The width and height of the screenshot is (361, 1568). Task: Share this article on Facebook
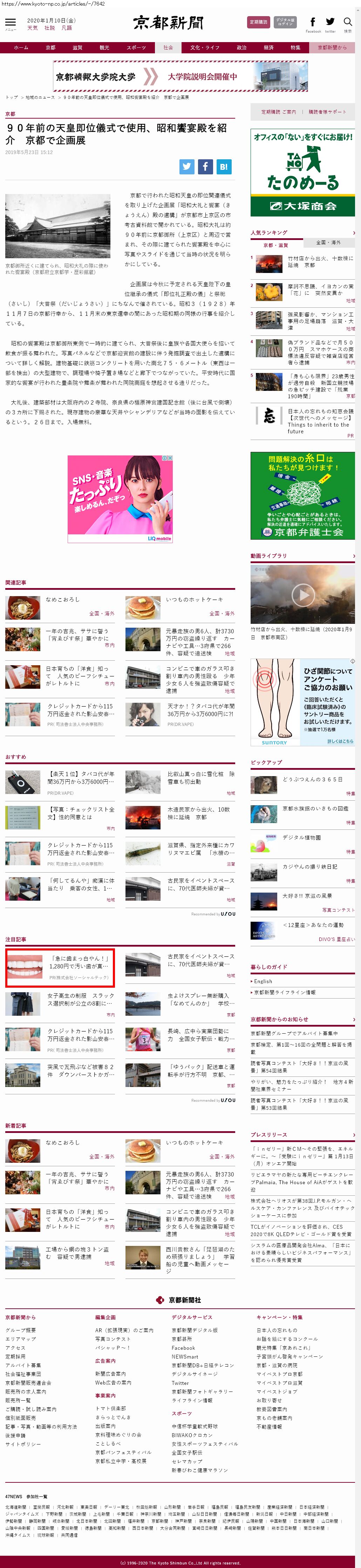tap(205, 166)
